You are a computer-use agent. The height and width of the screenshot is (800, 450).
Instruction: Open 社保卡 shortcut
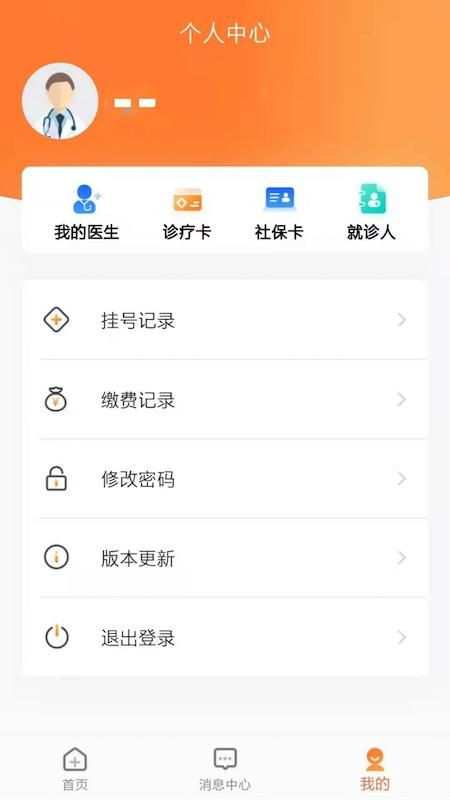[279, 212]
